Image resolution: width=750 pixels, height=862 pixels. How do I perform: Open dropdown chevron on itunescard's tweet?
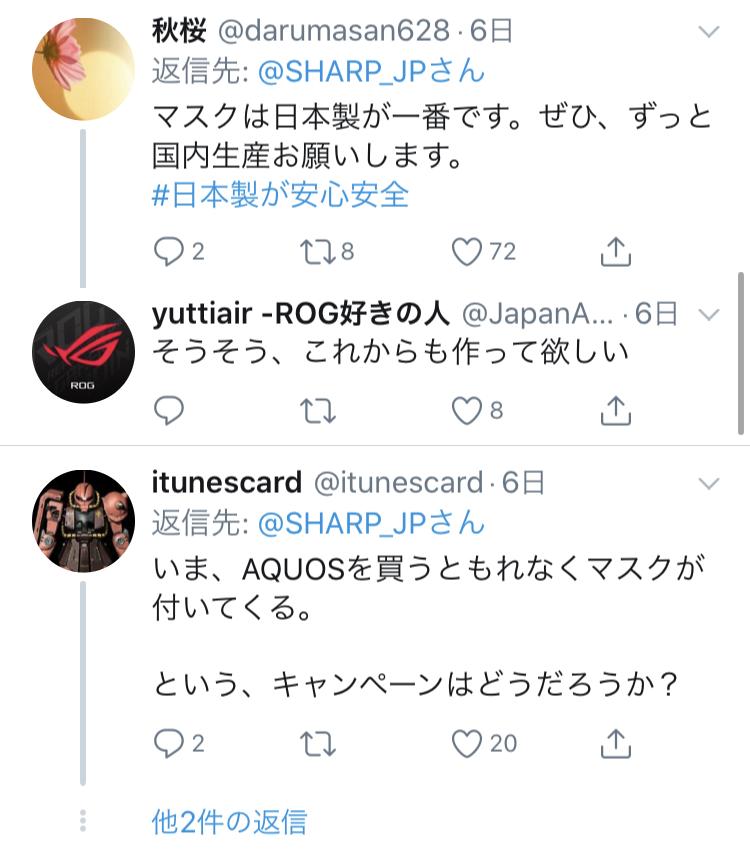(x=708, y=484)
